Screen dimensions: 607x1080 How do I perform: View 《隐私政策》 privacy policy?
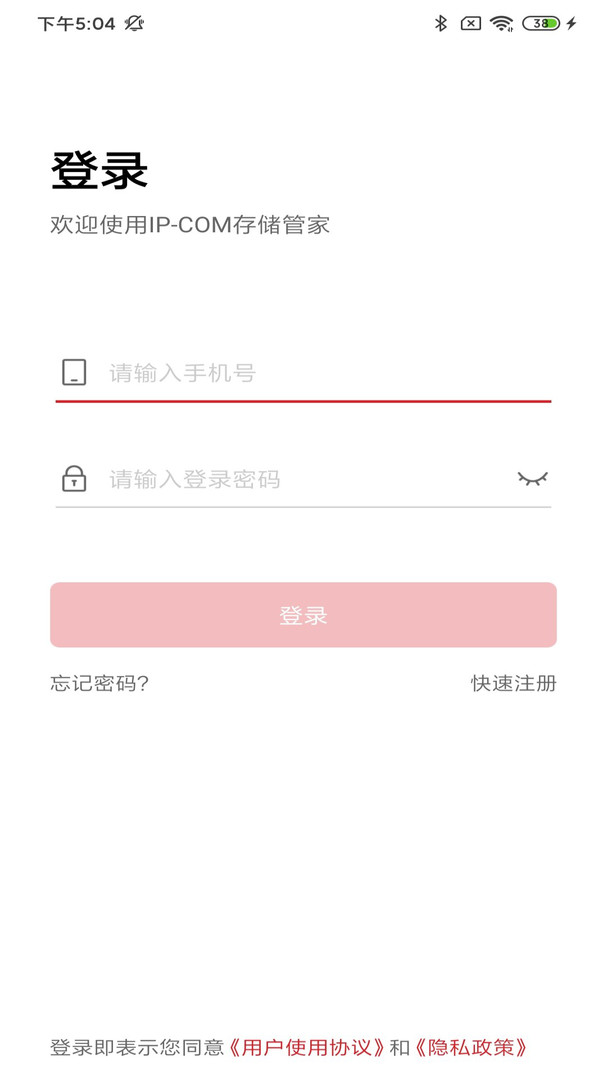(470, 1047)
